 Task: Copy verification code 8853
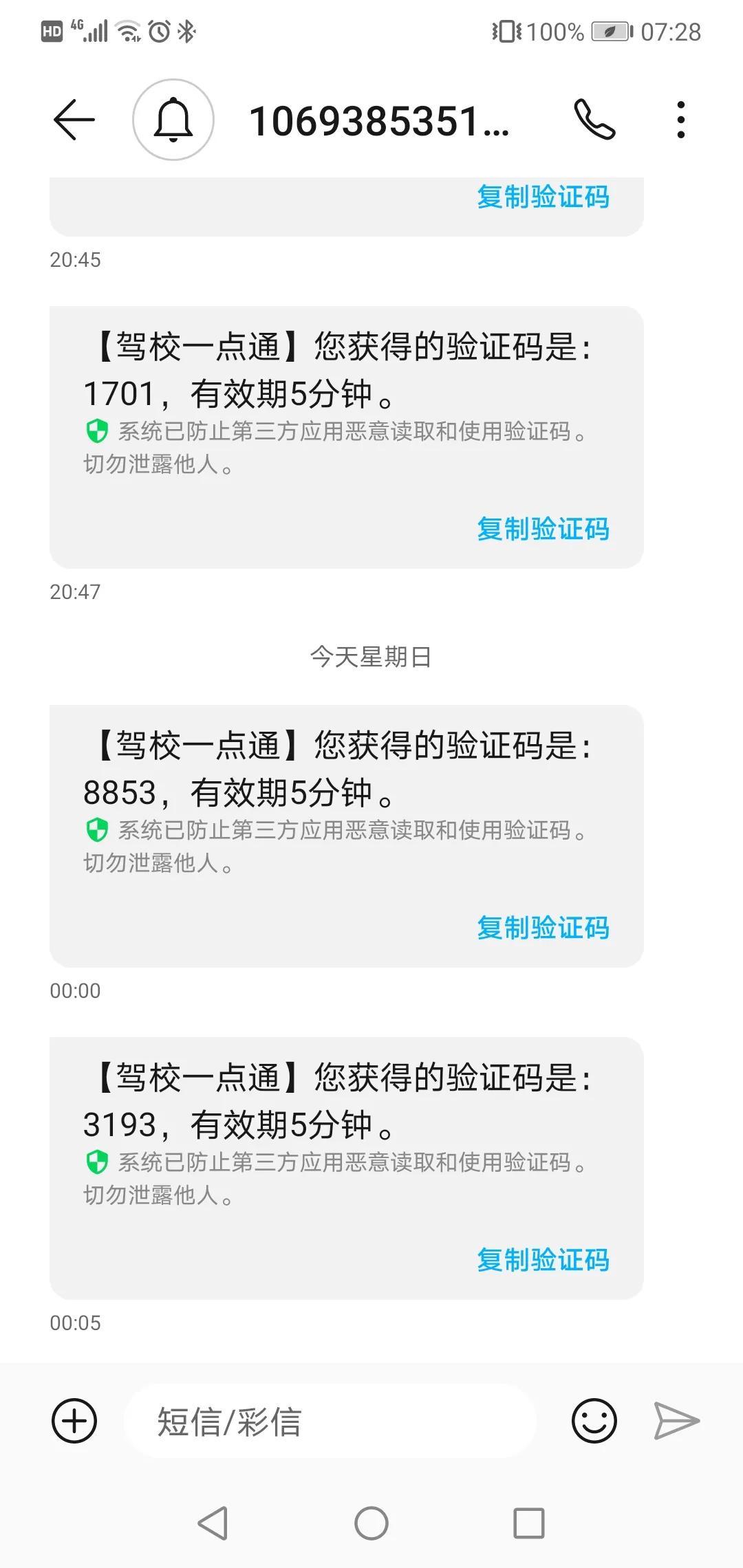[x=543, y=928]
